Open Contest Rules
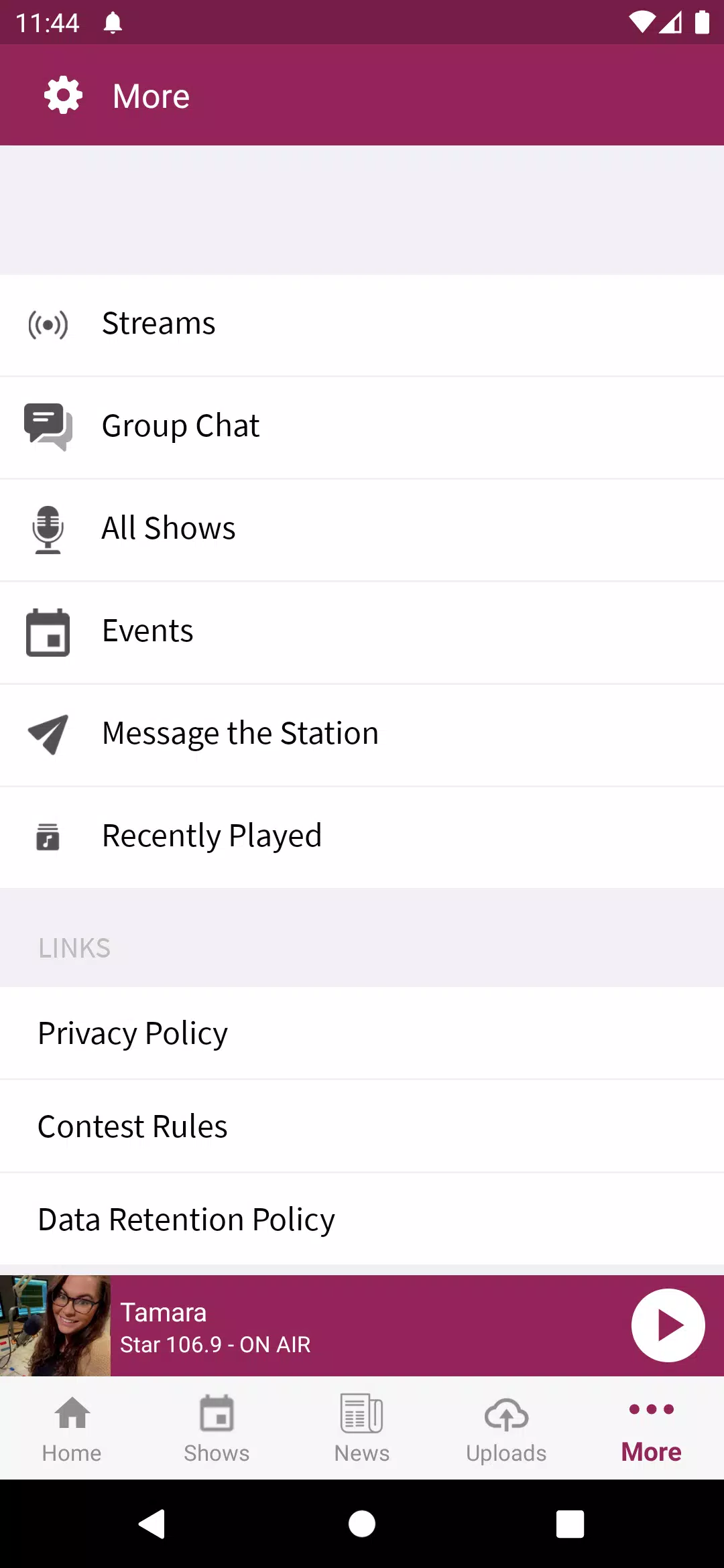The image size is (724, 1568). pos(362,1126)
